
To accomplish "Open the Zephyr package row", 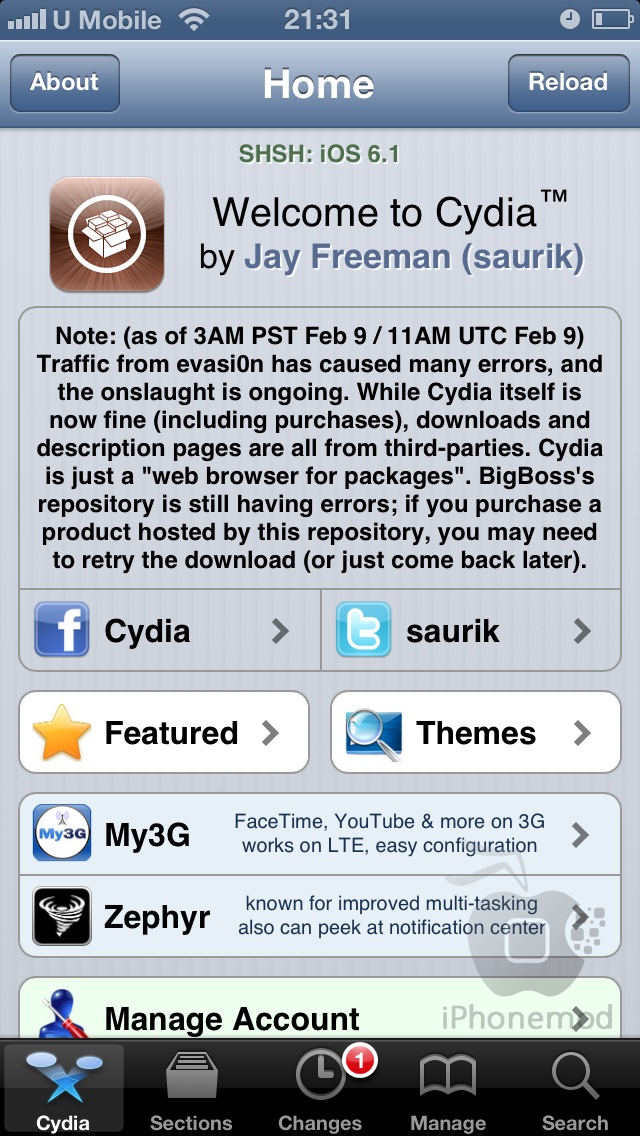I will 320,916.
